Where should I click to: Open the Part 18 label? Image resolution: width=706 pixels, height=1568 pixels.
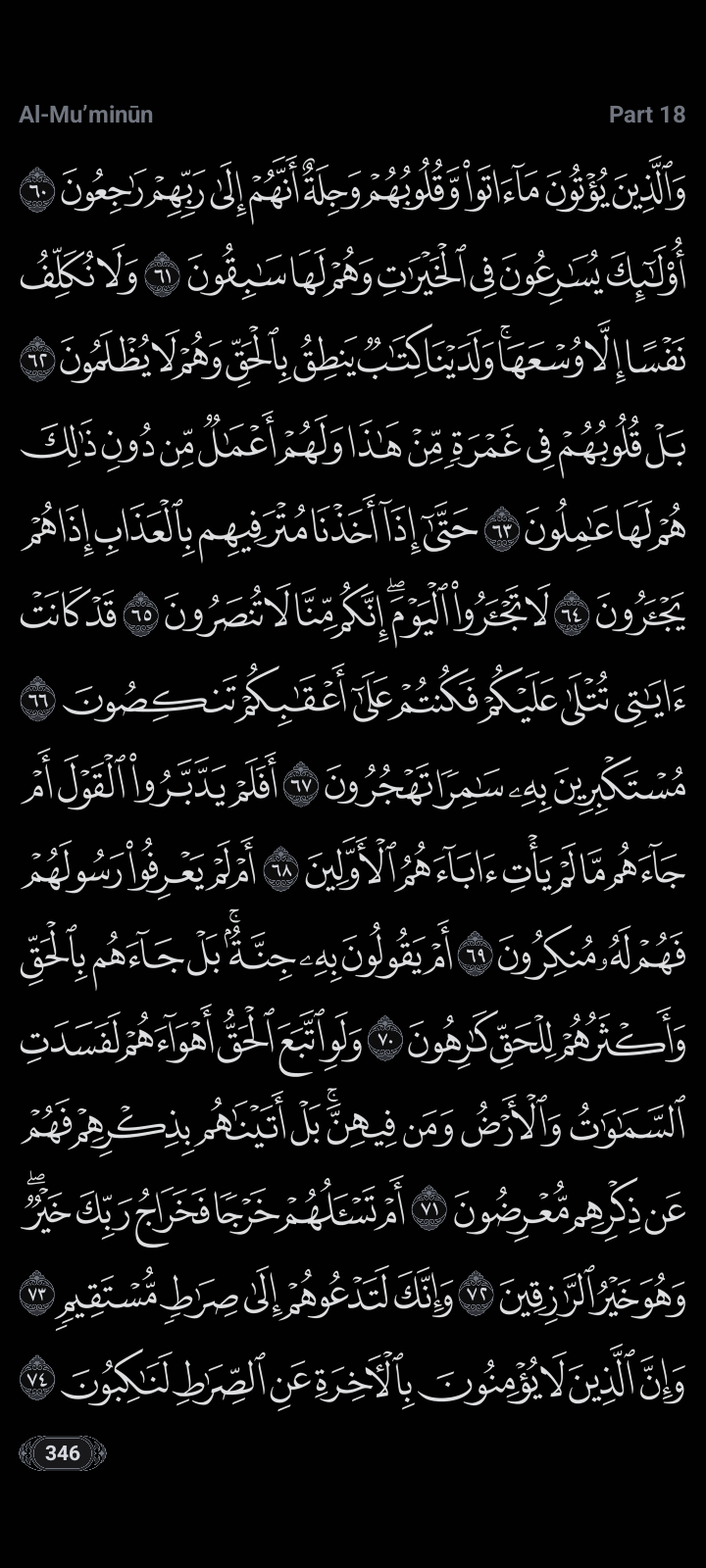click(x=646, y=115)
